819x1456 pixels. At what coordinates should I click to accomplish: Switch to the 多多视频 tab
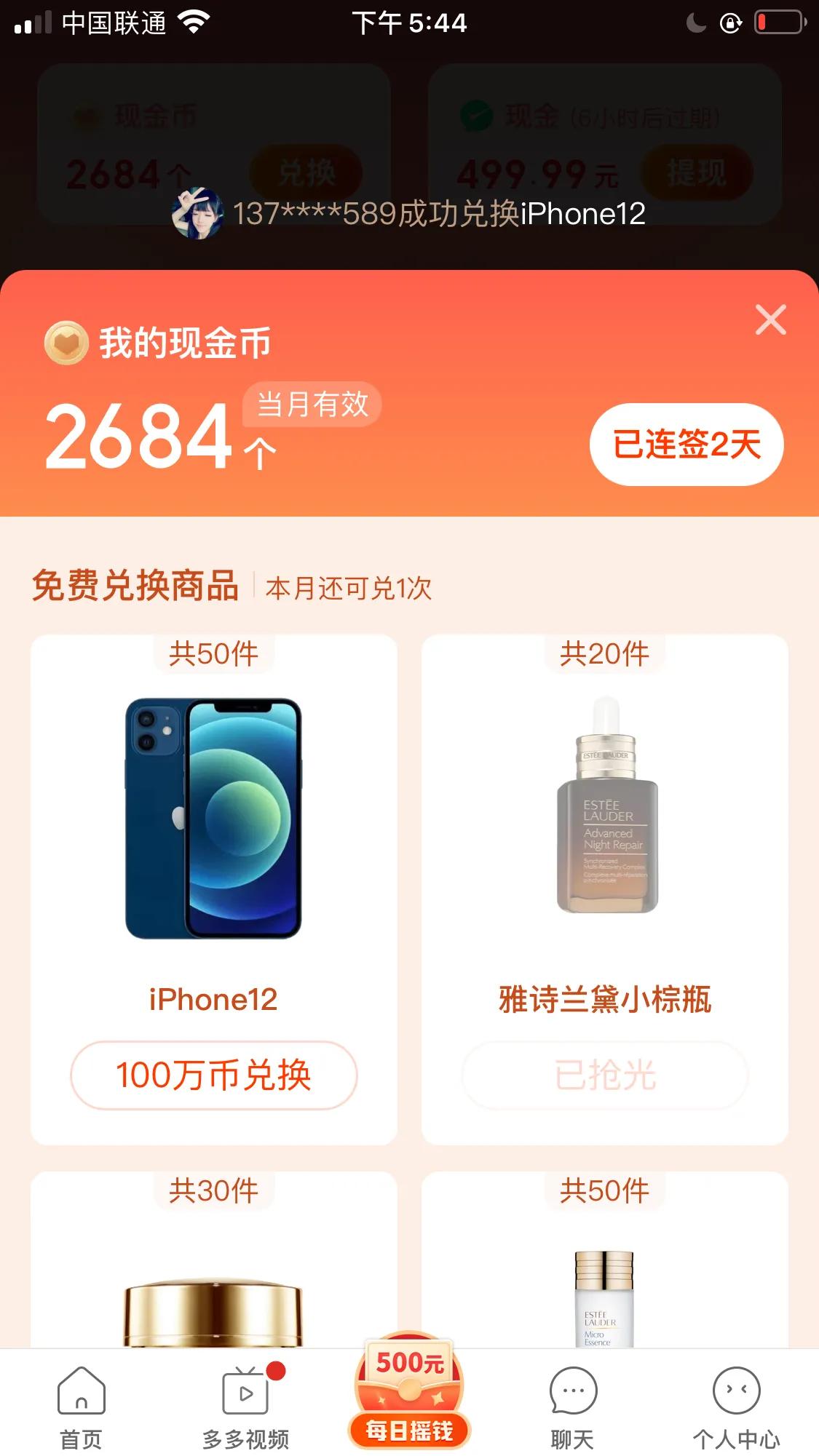pyautogui.click(x=246, y=1406)
